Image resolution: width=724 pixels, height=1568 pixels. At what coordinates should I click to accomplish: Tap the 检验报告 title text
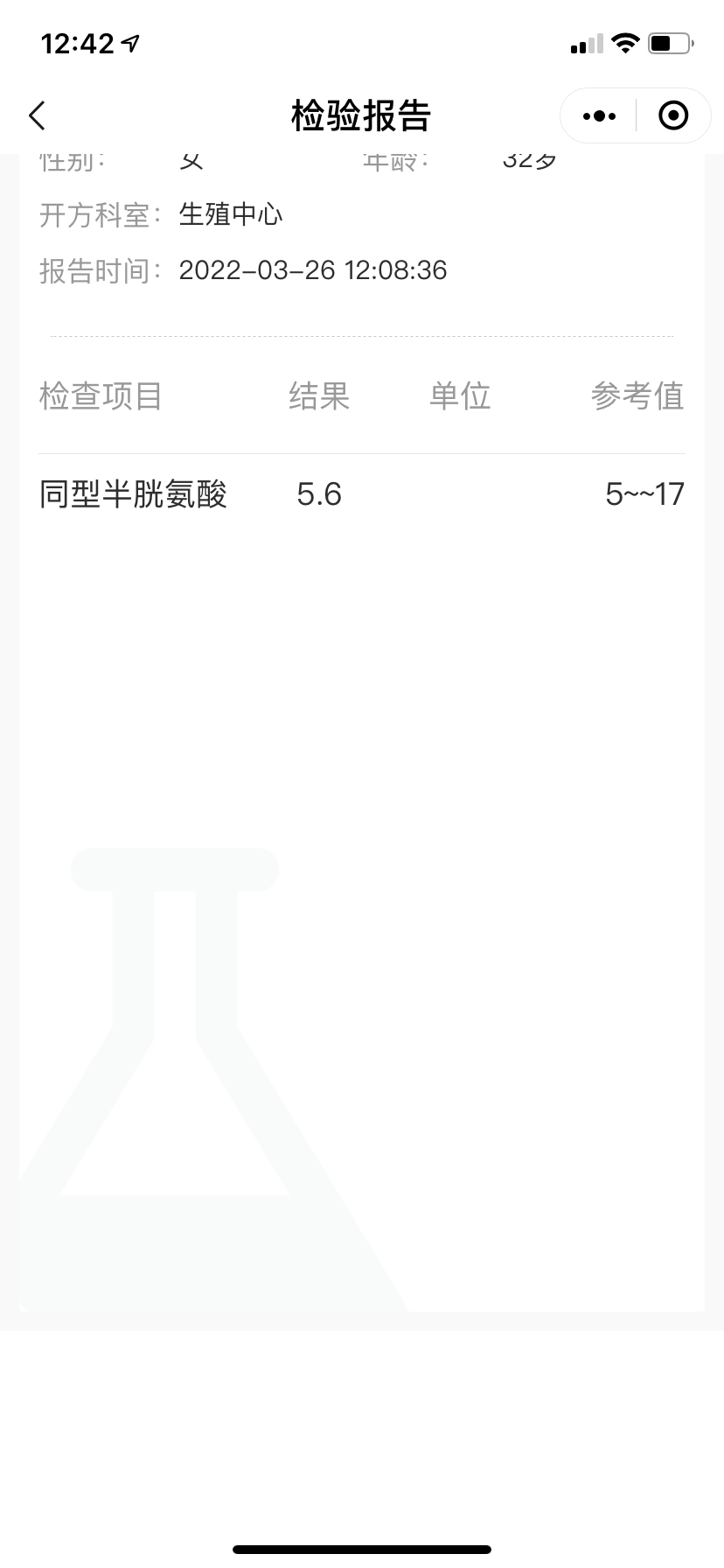click(x=361, y=115)
